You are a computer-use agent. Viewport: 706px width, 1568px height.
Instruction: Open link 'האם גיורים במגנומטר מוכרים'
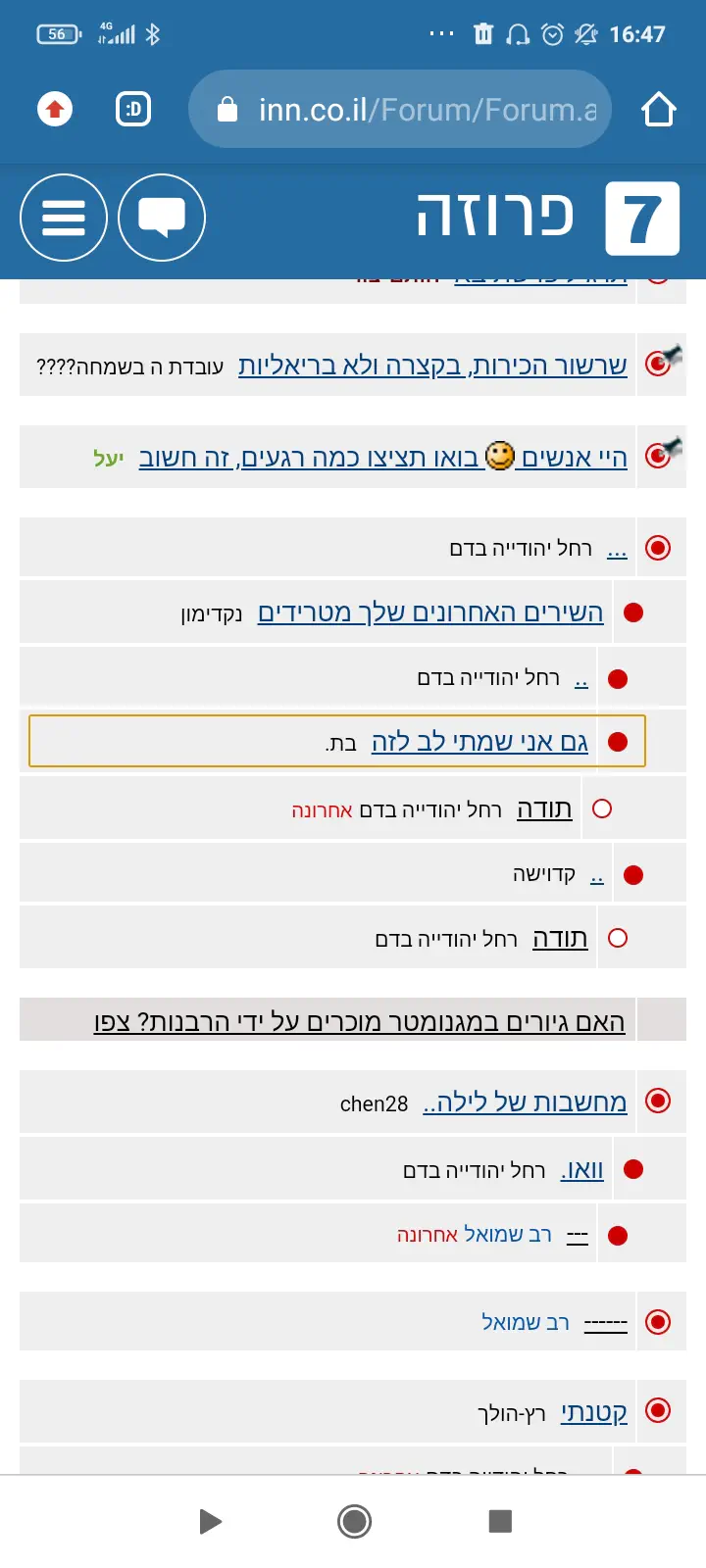pyautogui.click(x=360, y=1022)
